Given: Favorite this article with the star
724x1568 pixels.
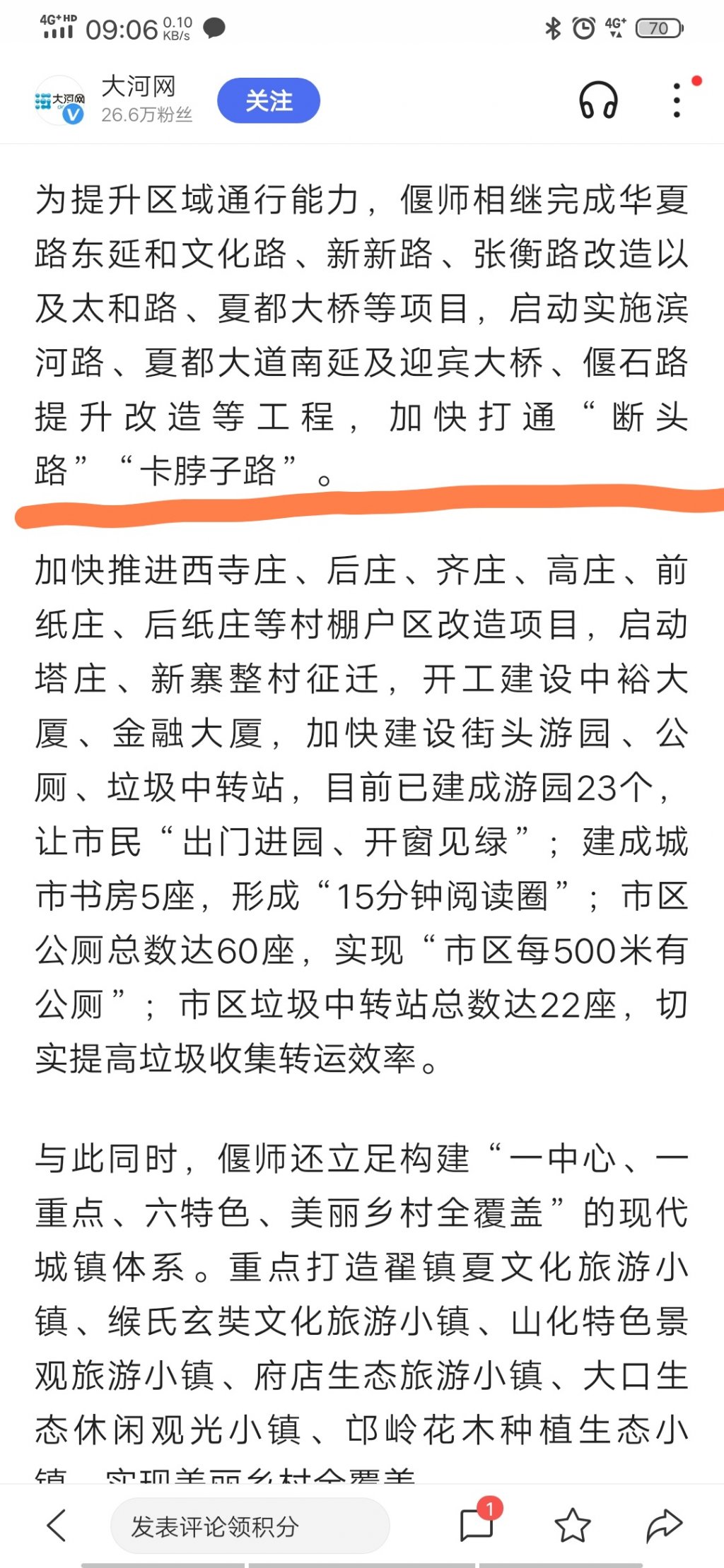Looking at the screenshot, I should tap(572, 1526).
